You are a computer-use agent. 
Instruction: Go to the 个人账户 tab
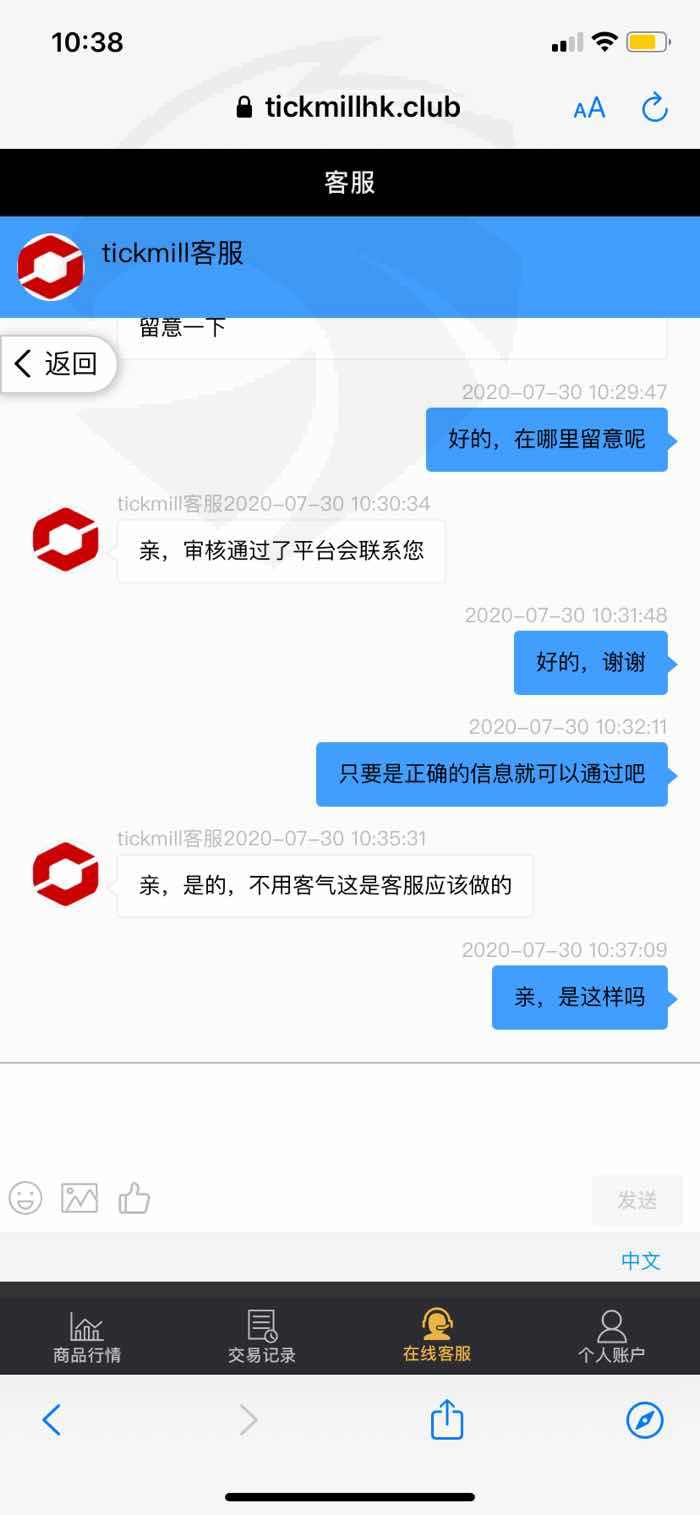612,1337
